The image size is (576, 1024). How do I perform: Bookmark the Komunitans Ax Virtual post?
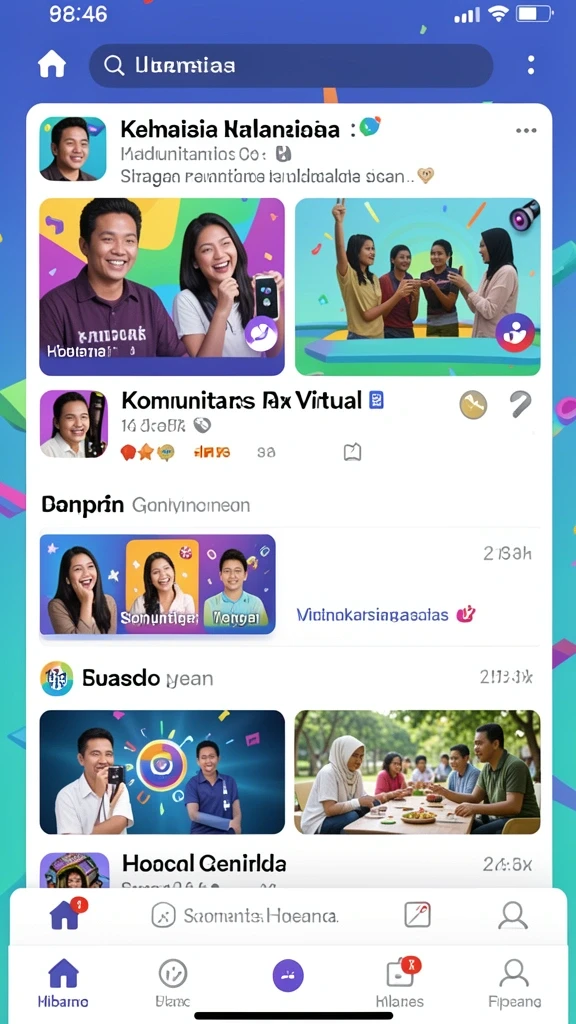[353, 451]
